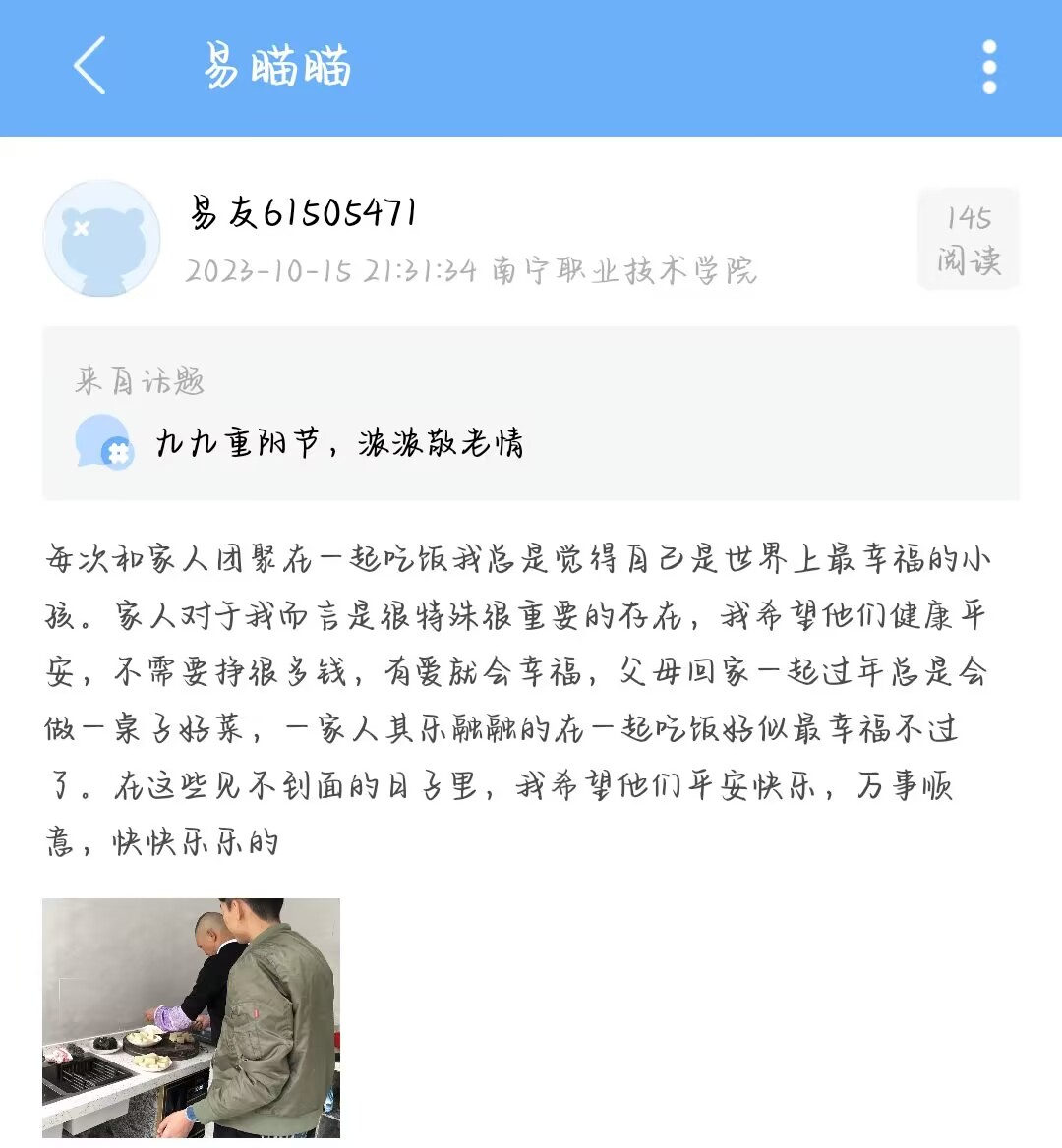The image size is (1062, 1148).
Task: Open the three-dot overflow menu
Action: pyautogui.click(x=988, y=68)
